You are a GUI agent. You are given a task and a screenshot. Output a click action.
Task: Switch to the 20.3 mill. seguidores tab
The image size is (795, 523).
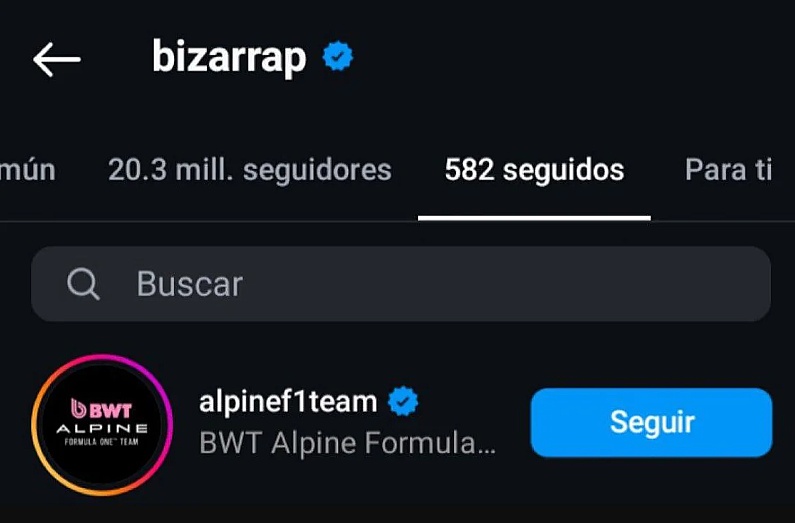(x=250, y=170)
